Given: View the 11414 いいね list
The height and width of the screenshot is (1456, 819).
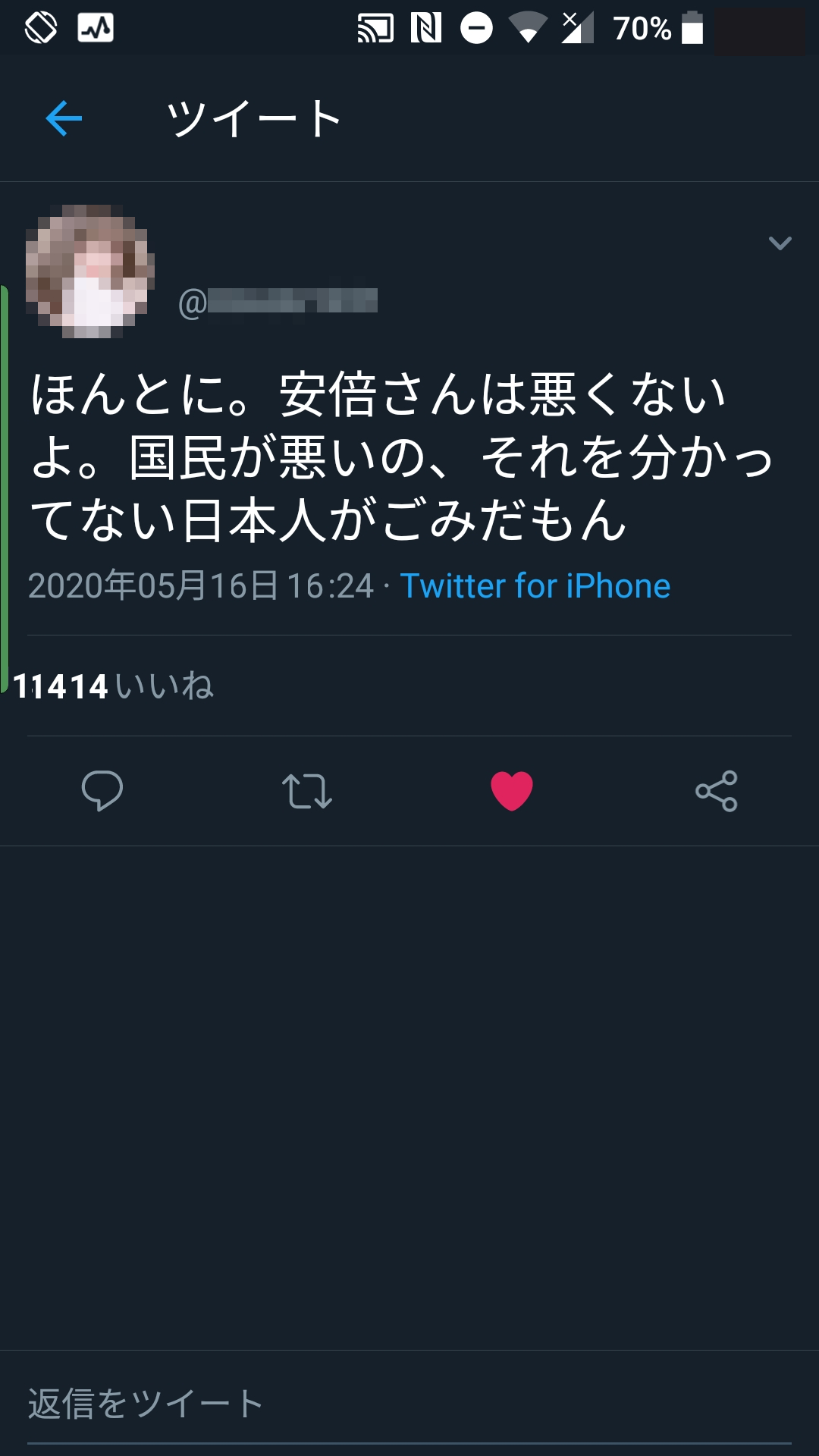Looking at the screenshot, I should (x=114, y=686).
